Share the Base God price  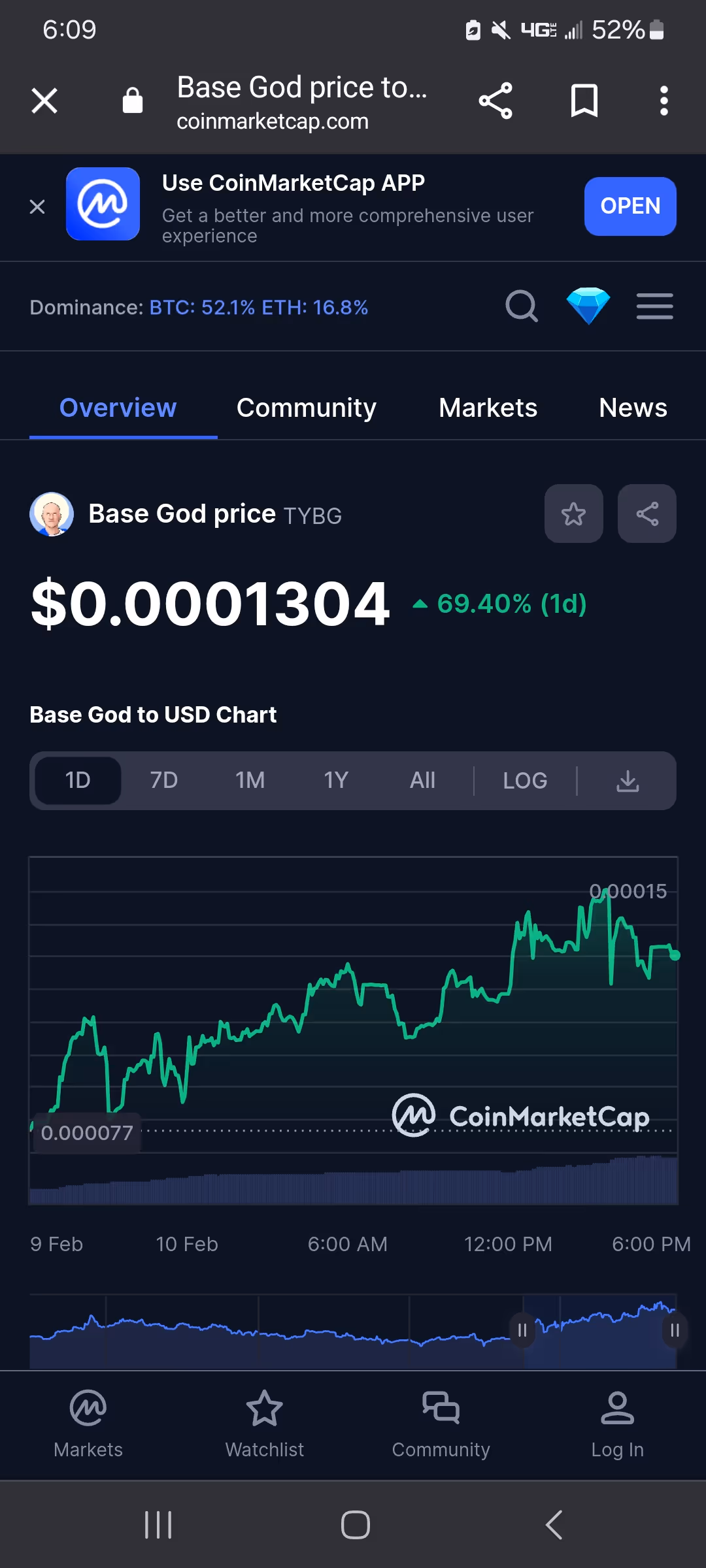click(x=647, y=514)
